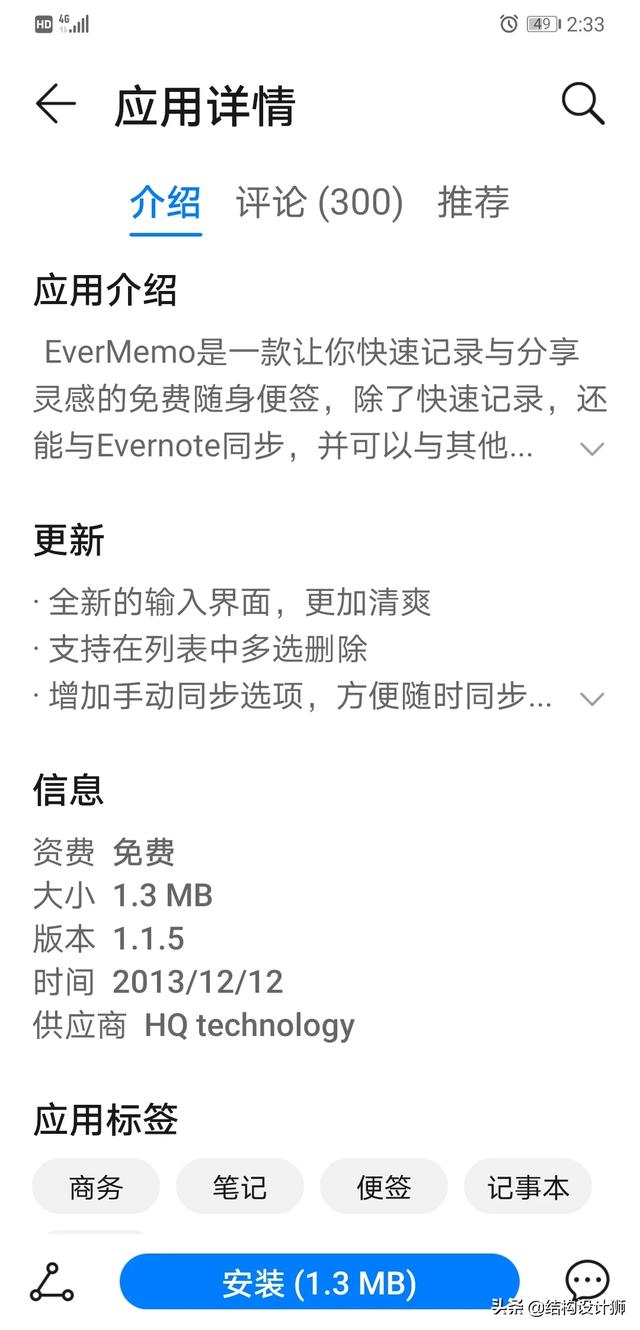Open the search magnifier icon
Screen dimensions: 640x1330
(x=582, y=104)
